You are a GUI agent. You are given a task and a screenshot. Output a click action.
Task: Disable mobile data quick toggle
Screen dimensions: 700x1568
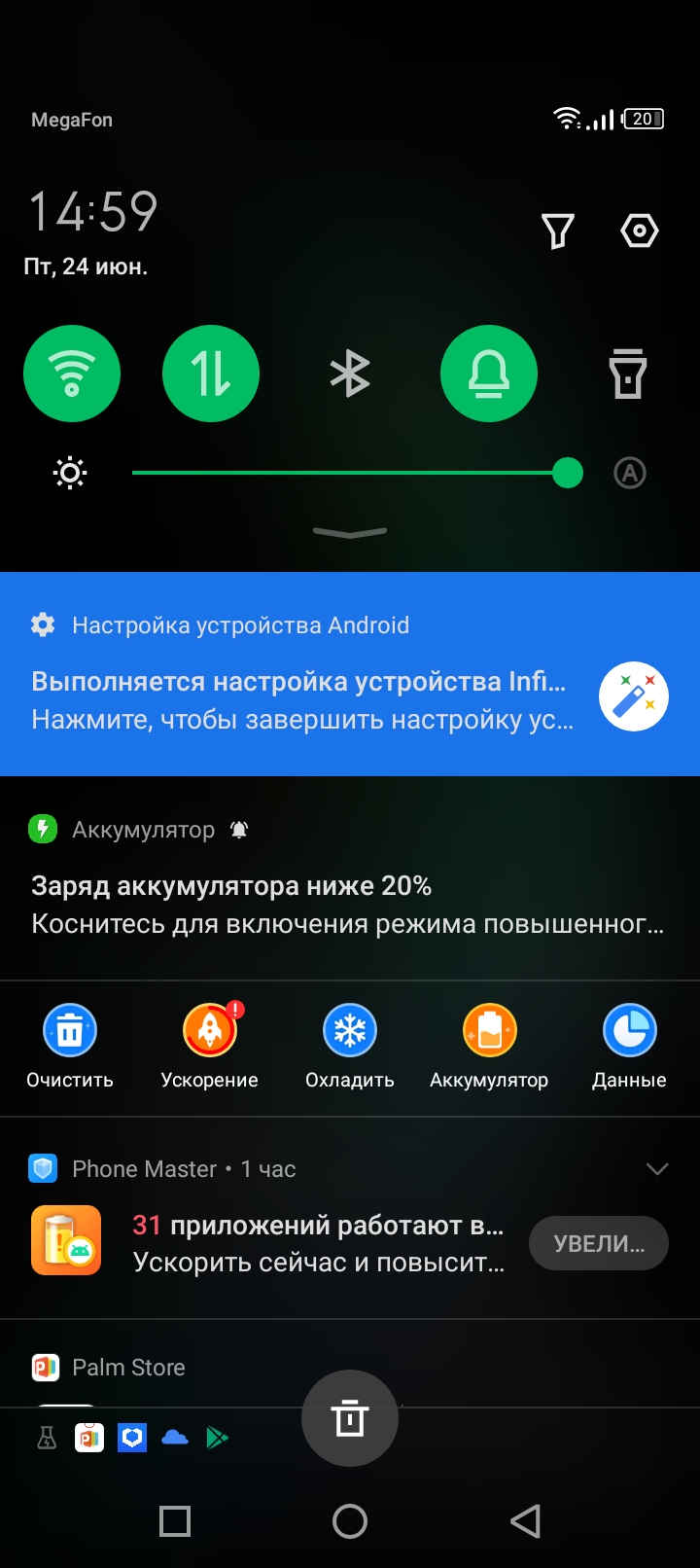211,374
